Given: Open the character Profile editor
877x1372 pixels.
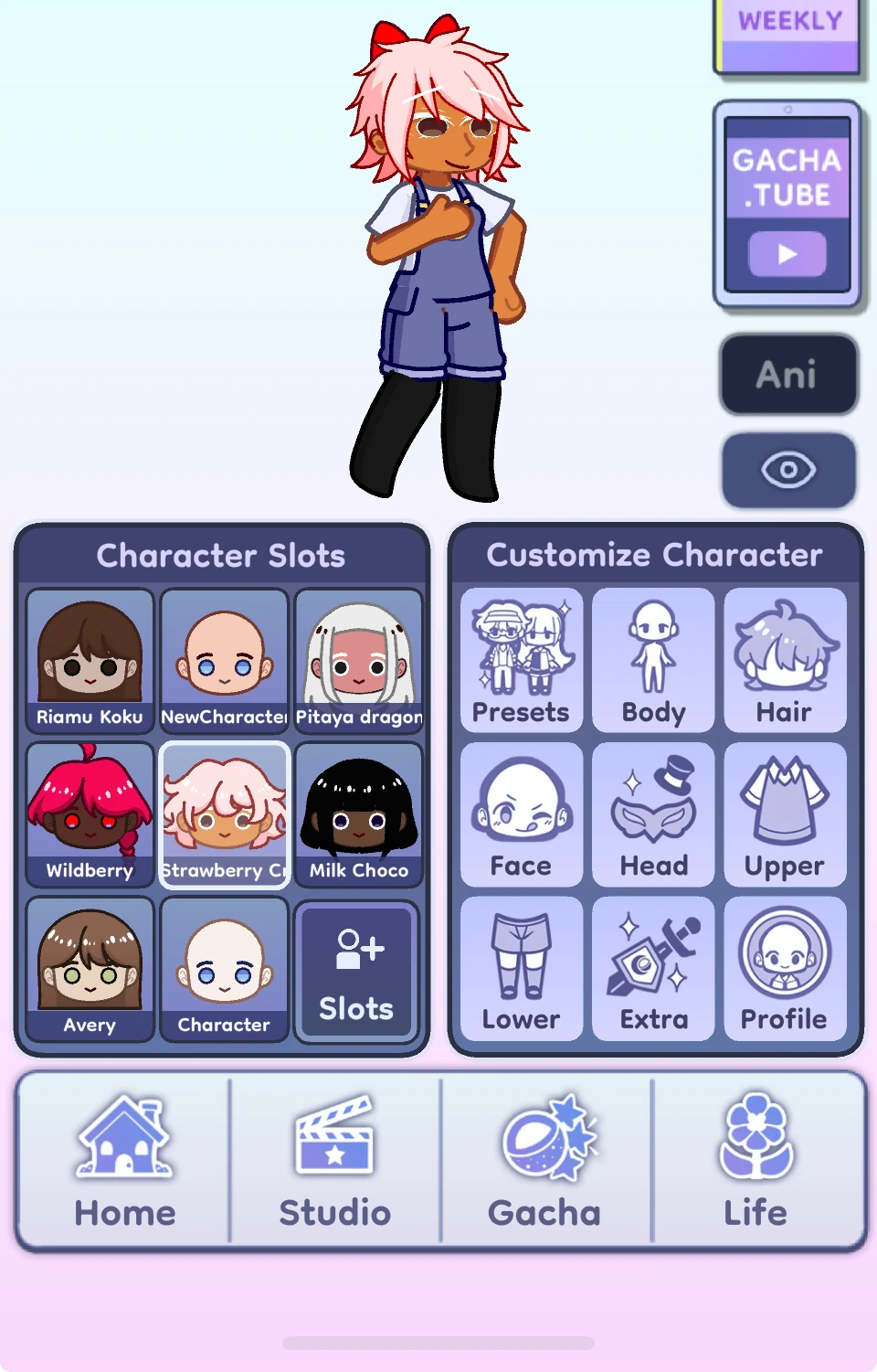Looking at the screenshot, I should 785,968.
